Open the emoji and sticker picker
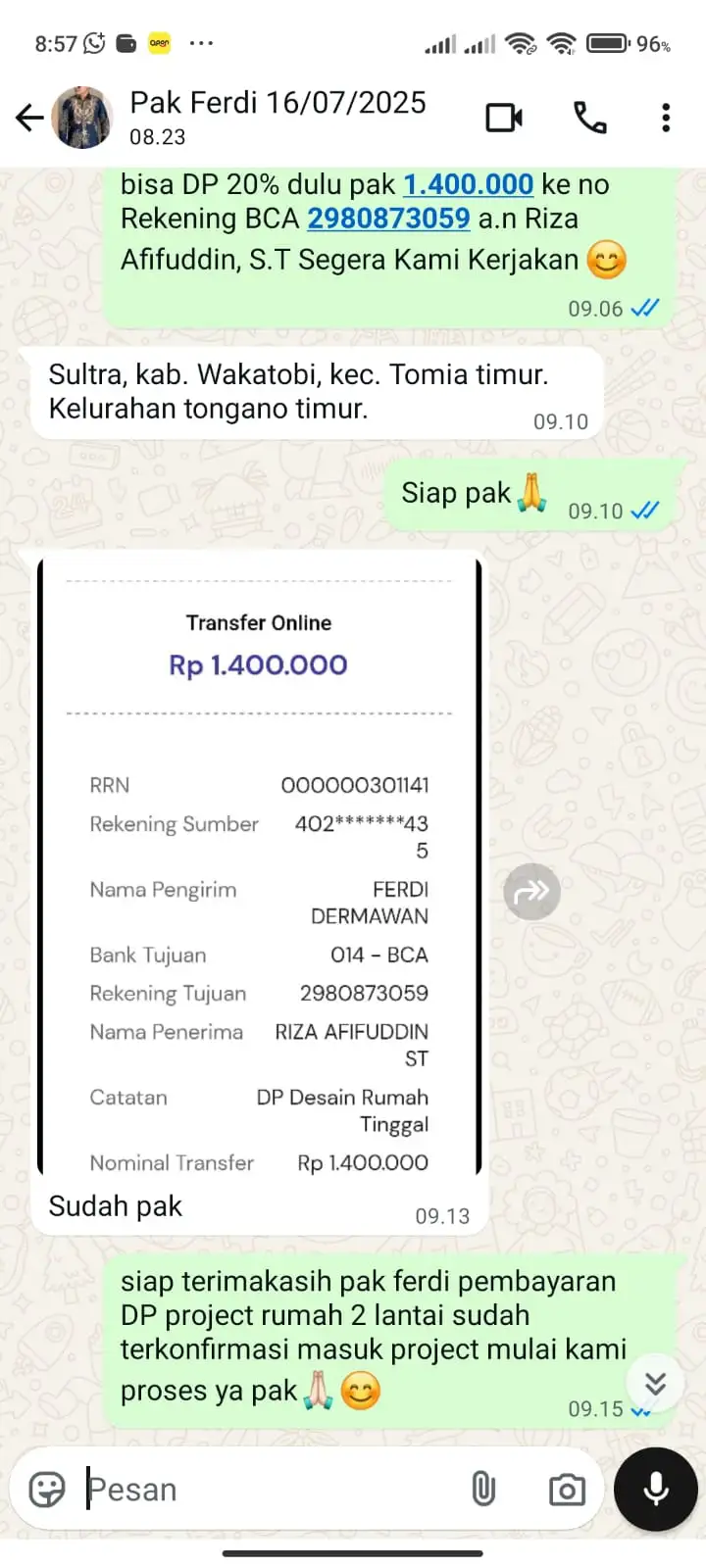The width and height of the screenshot is (706, 1568). click(x=47, y=1490)
